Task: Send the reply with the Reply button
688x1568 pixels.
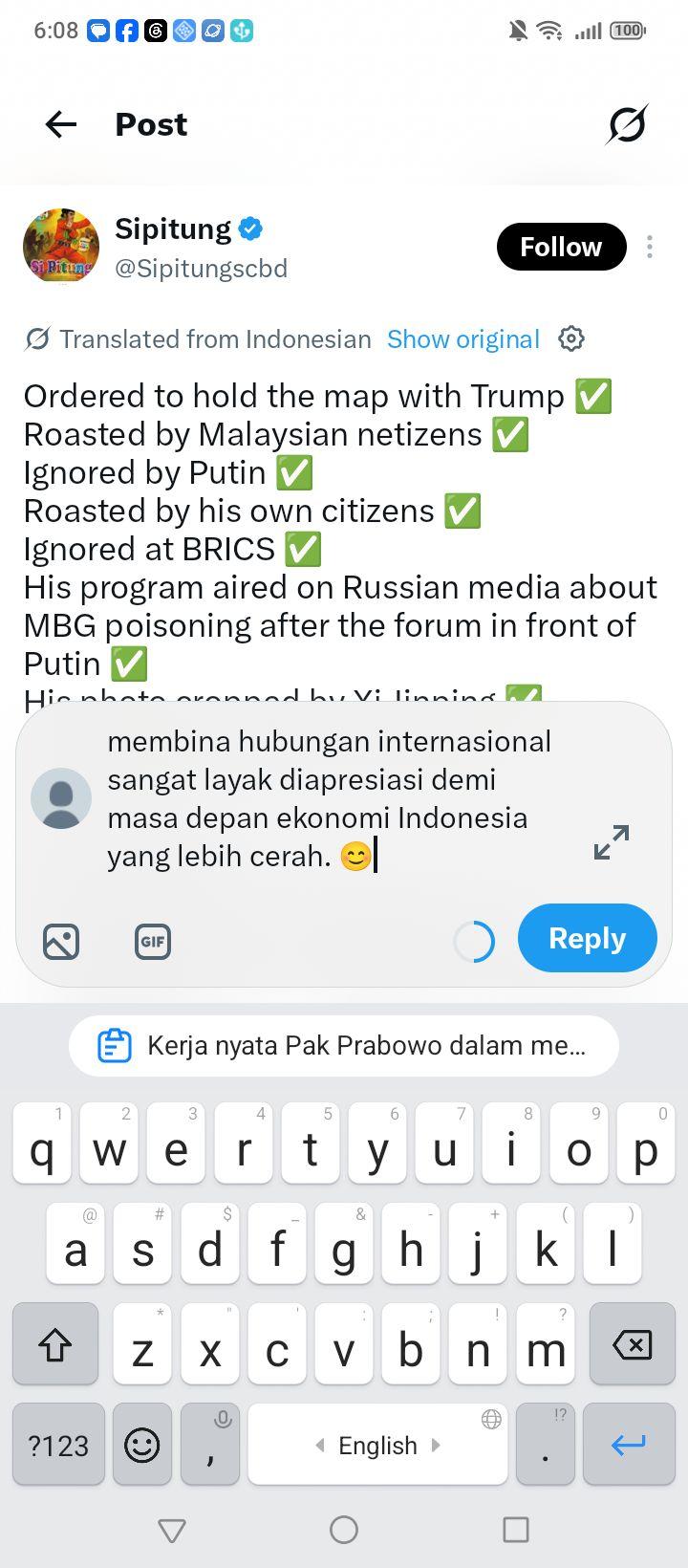Action: point(588,938)
